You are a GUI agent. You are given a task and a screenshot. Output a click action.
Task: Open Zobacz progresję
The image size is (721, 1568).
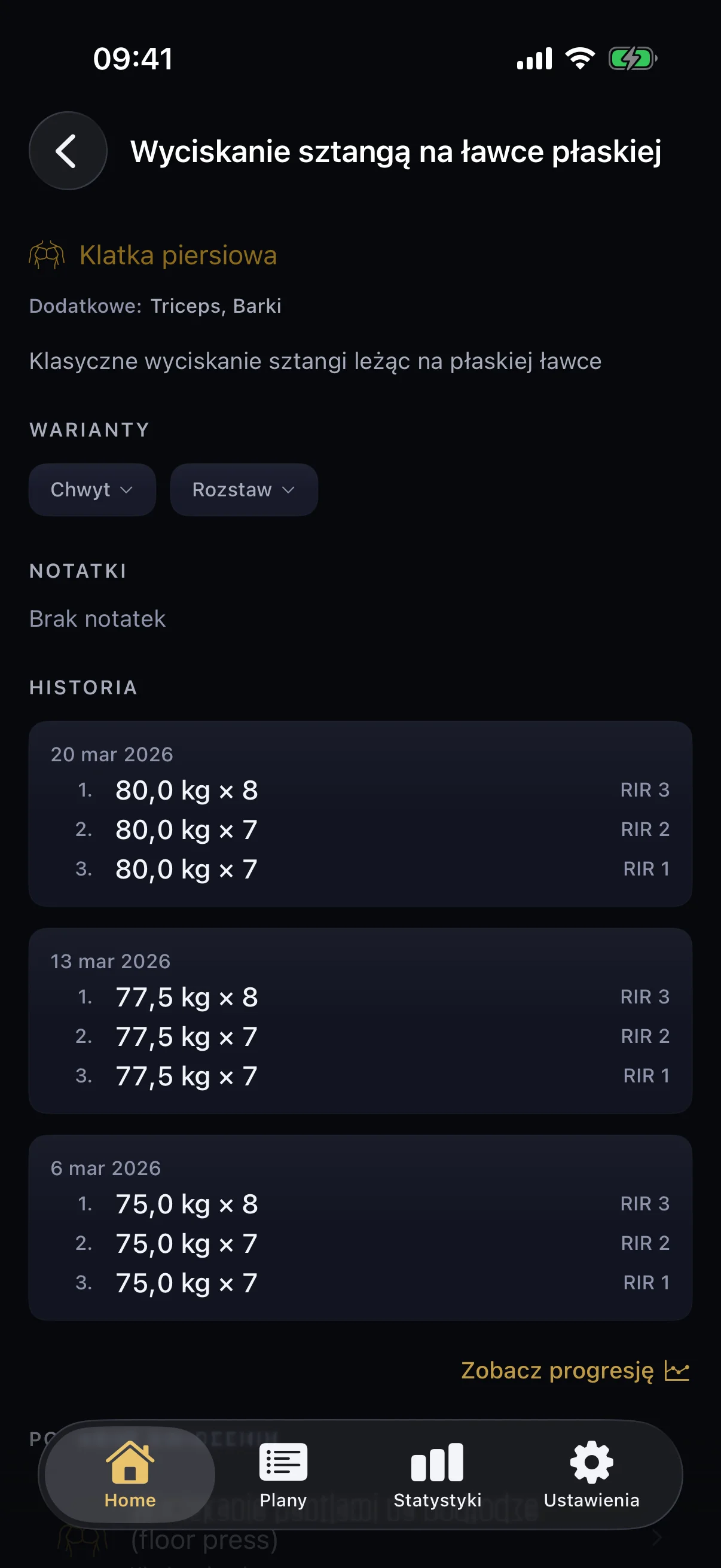click(558, 1370)
